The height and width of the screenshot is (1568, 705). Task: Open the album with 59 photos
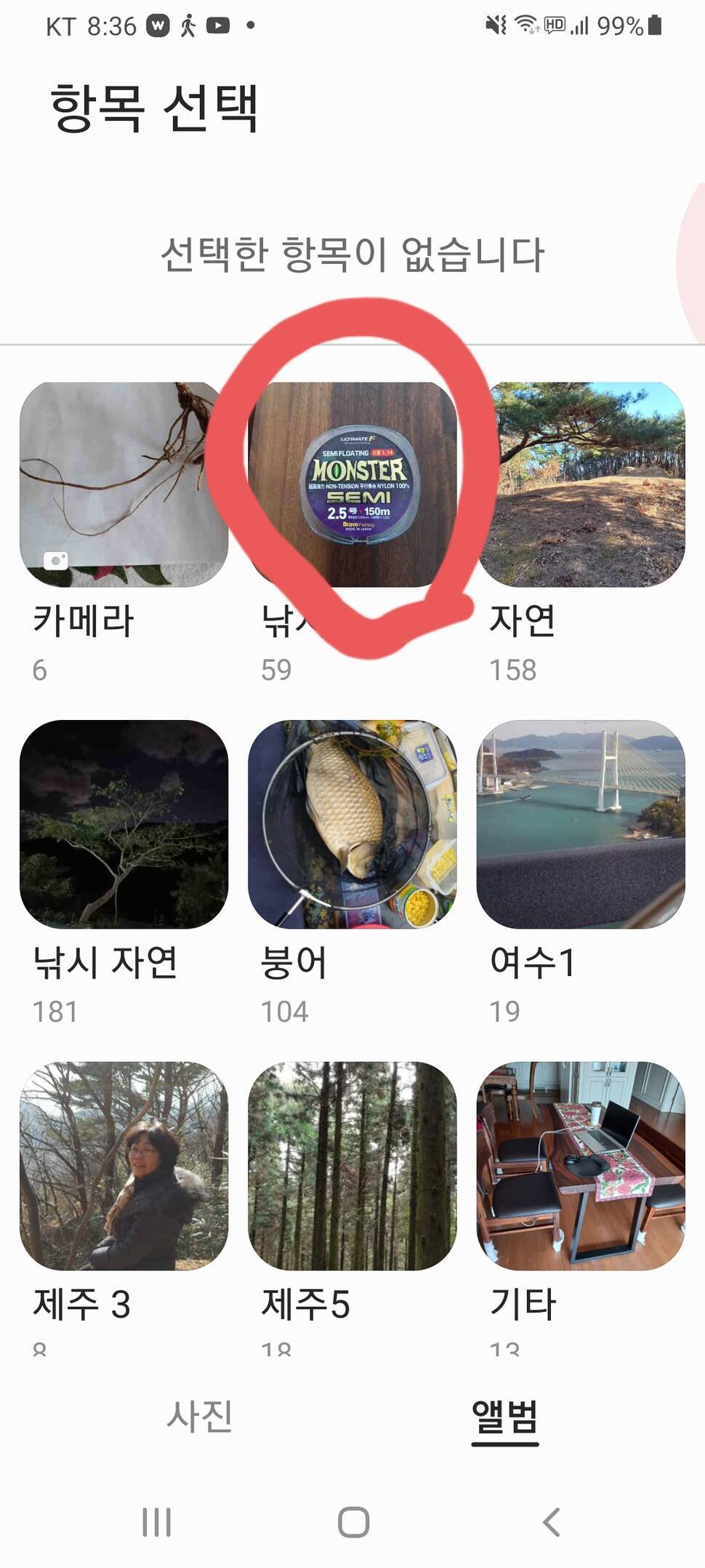352,484
